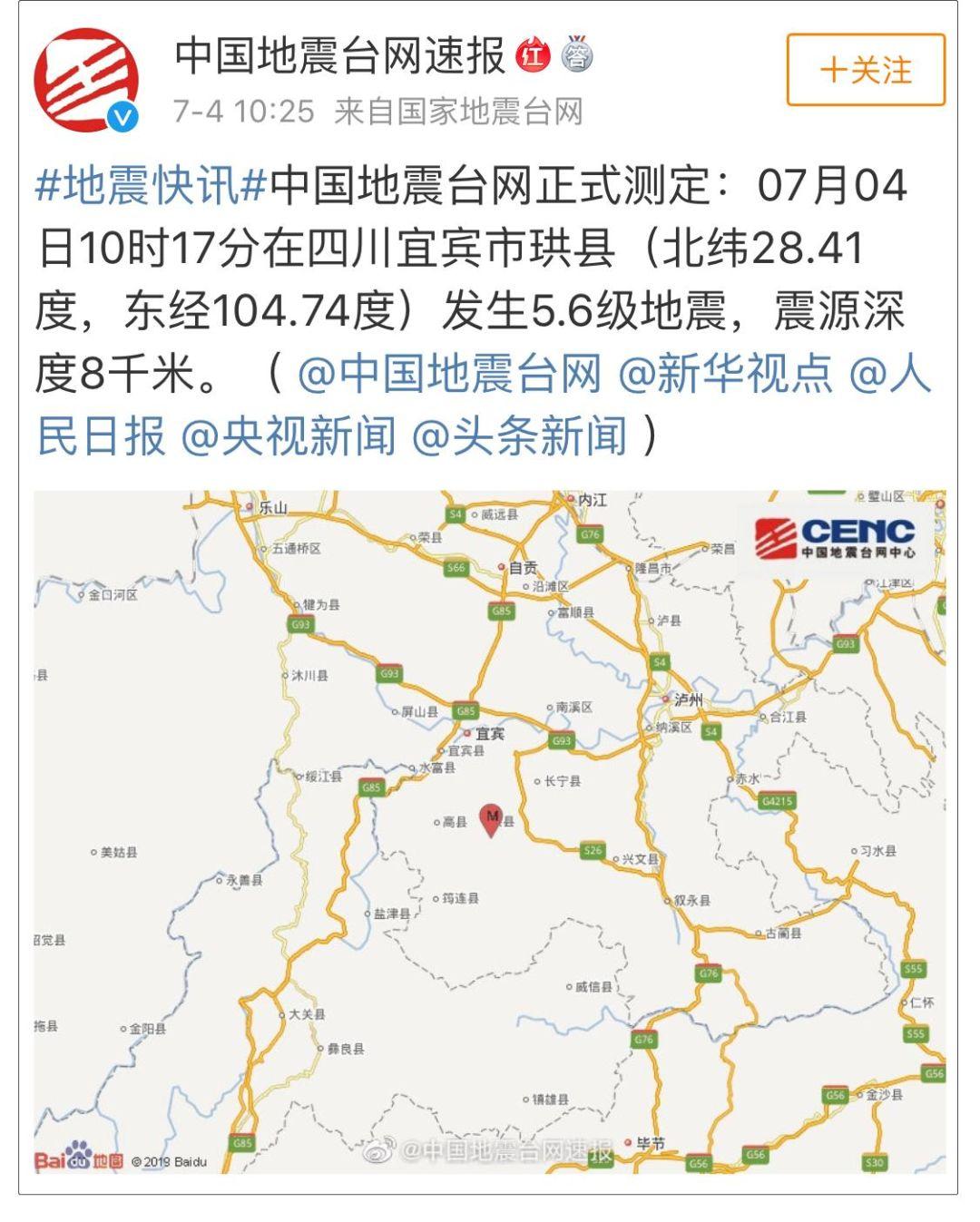Viewport: 980px width, 1222px height.
Task: Follow the account with the +关注 button
Action: (x=865, y=70)
